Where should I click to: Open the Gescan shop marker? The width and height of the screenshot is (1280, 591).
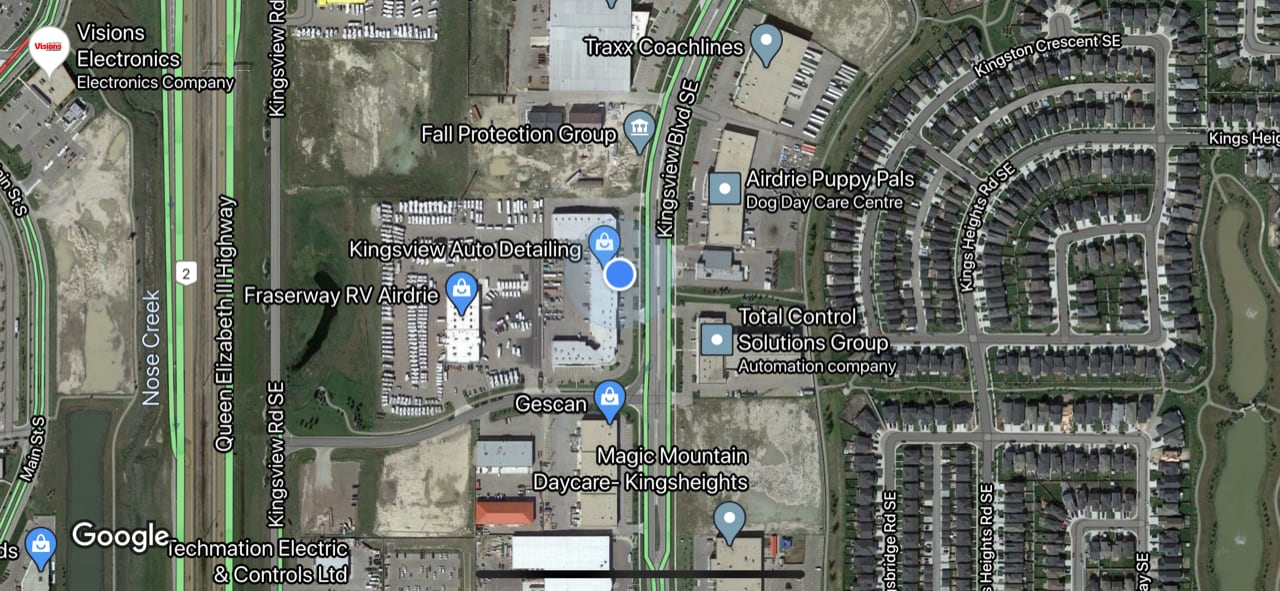point(610,400)
